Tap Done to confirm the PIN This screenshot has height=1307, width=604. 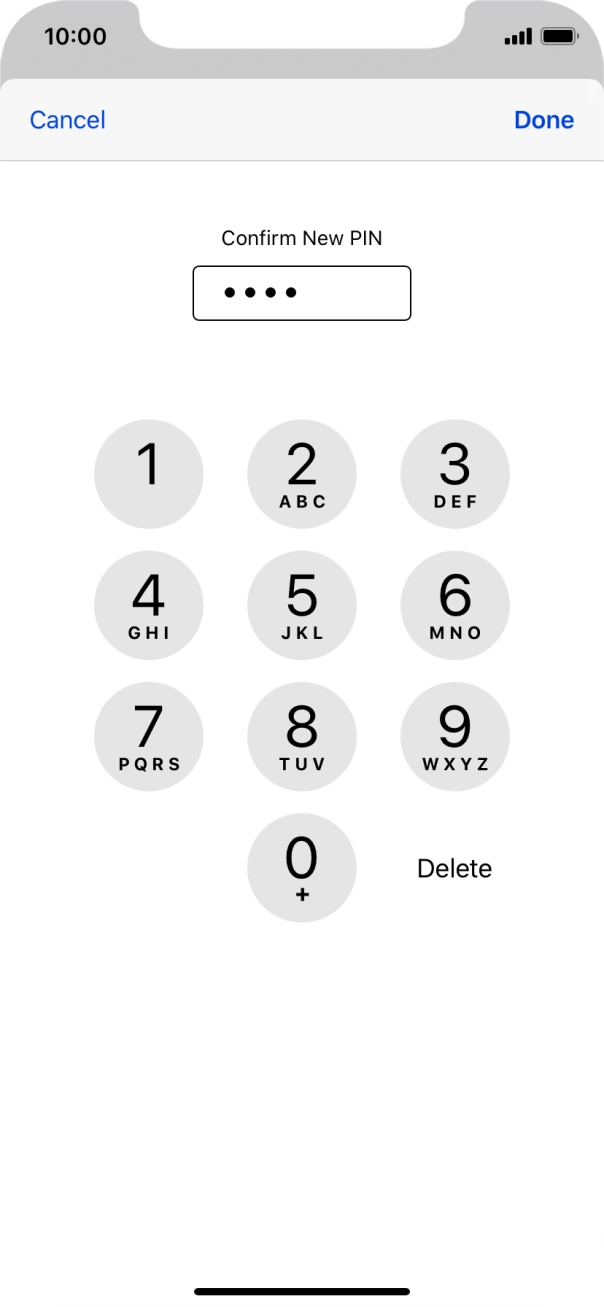(x=543, y=120)
